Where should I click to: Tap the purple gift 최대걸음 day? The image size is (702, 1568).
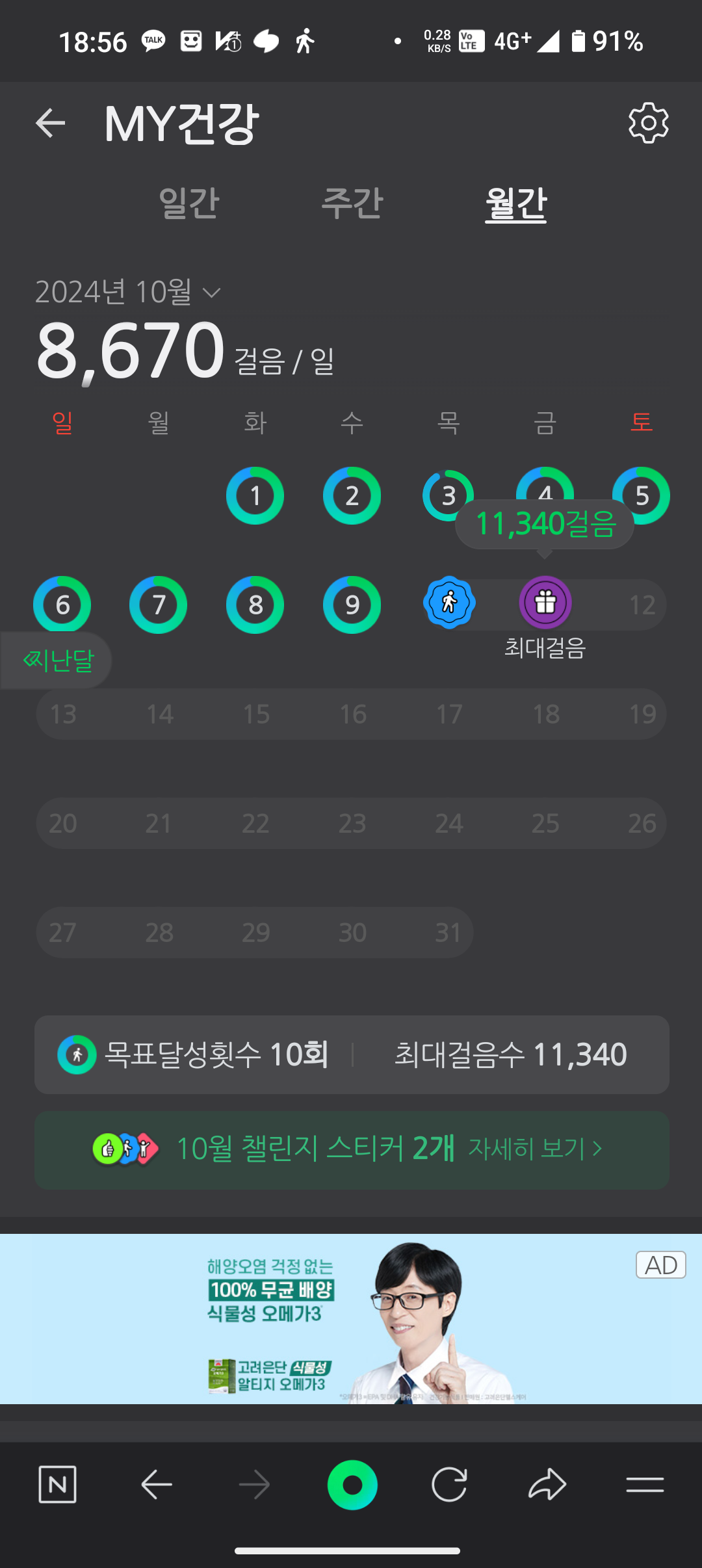coord(545,603)
